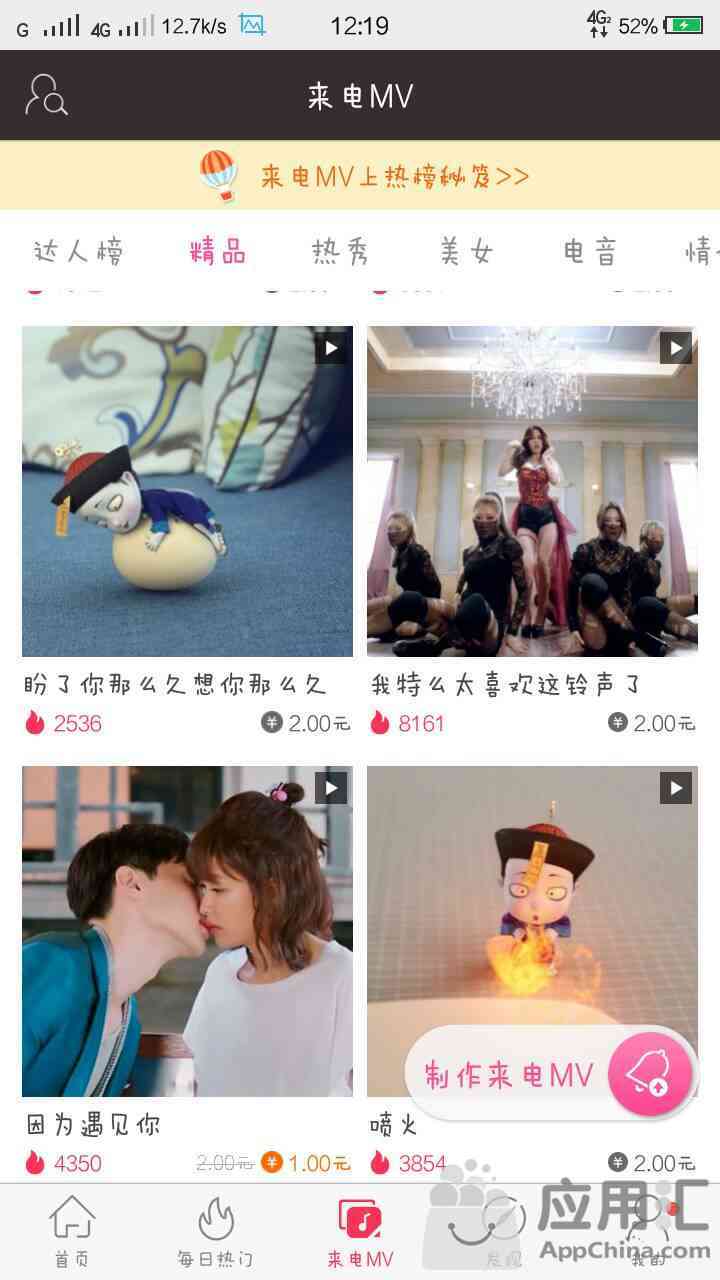Go to the 首页 tab
Screen dimensions: 720x1280
click(x=72, y=1230)
